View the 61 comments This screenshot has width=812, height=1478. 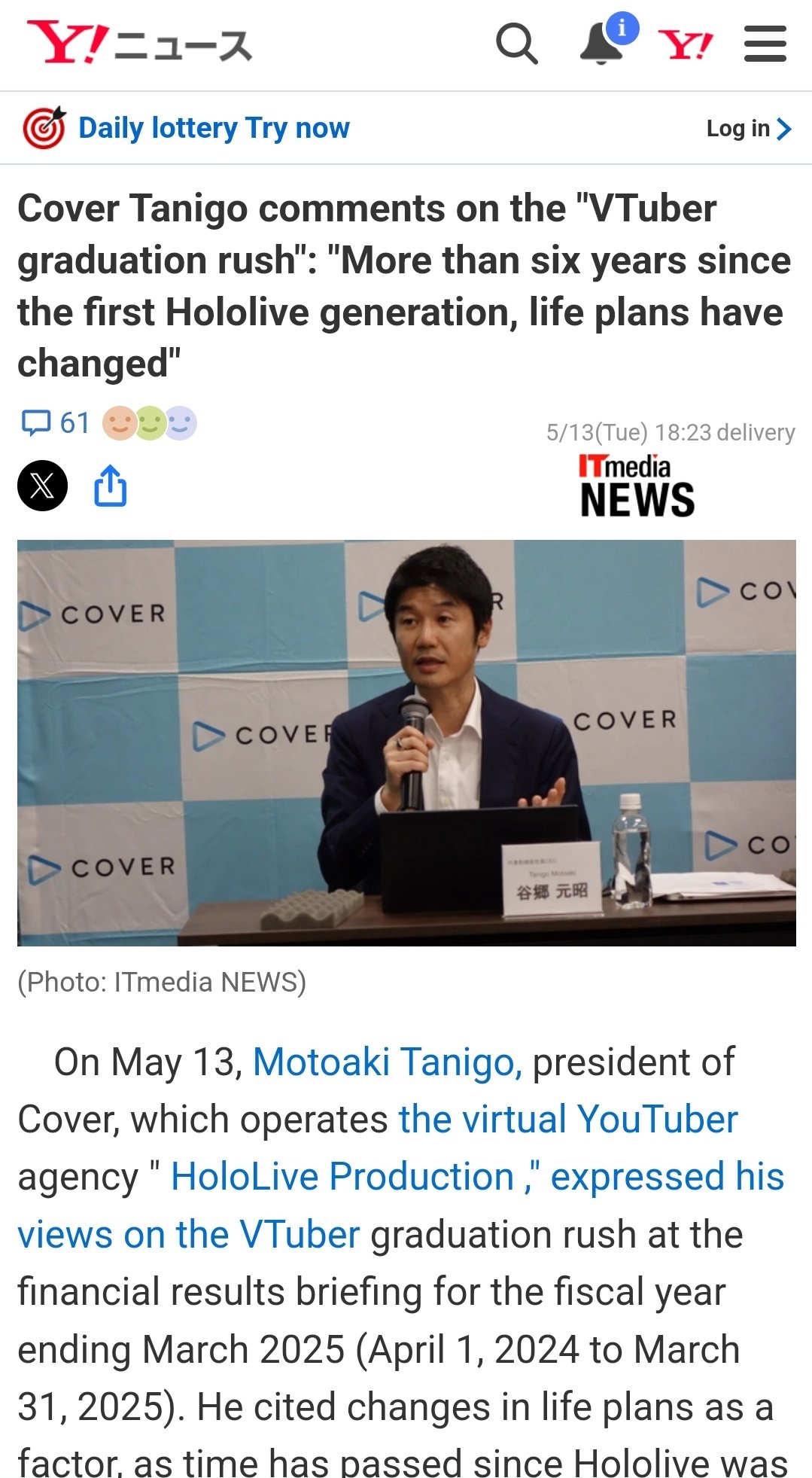coord(56,423)
